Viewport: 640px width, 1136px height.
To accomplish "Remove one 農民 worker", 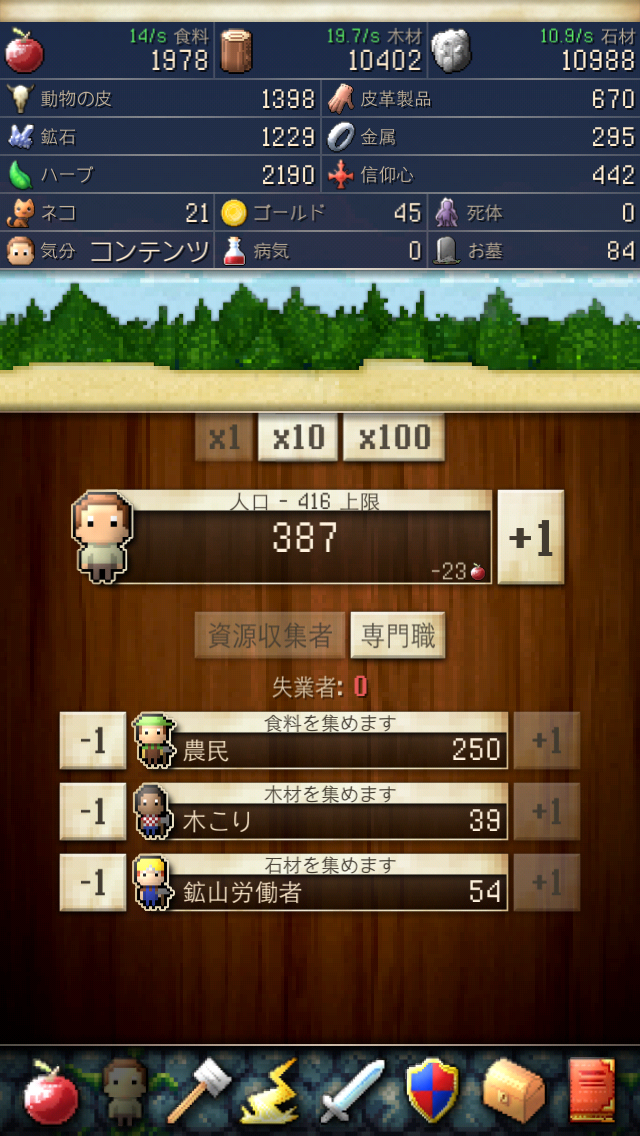I will 93,741.
